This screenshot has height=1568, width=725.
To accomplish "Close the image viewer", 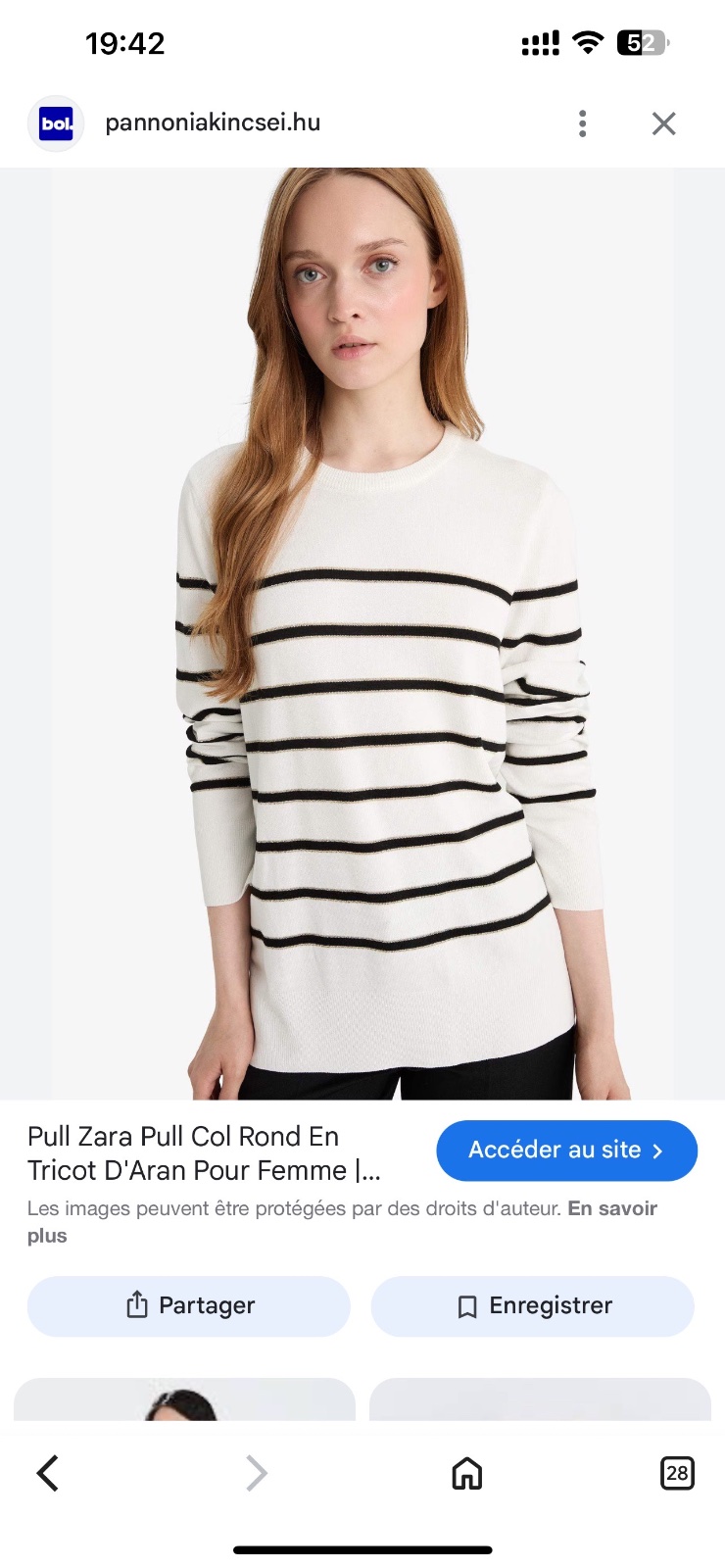I will point(663,123).
